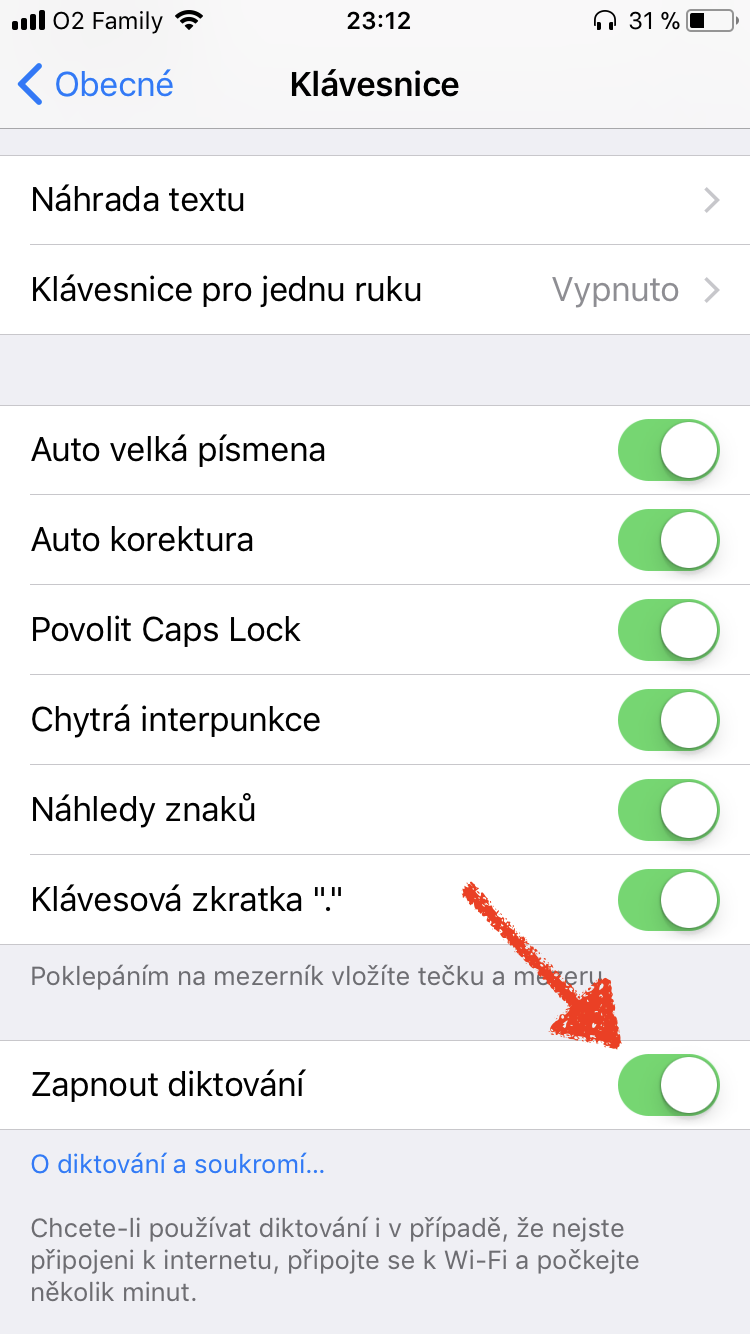The width and height of the screenshot is (750, 1334).
Task: Disable Auto korektura switch
Action: 668,540
